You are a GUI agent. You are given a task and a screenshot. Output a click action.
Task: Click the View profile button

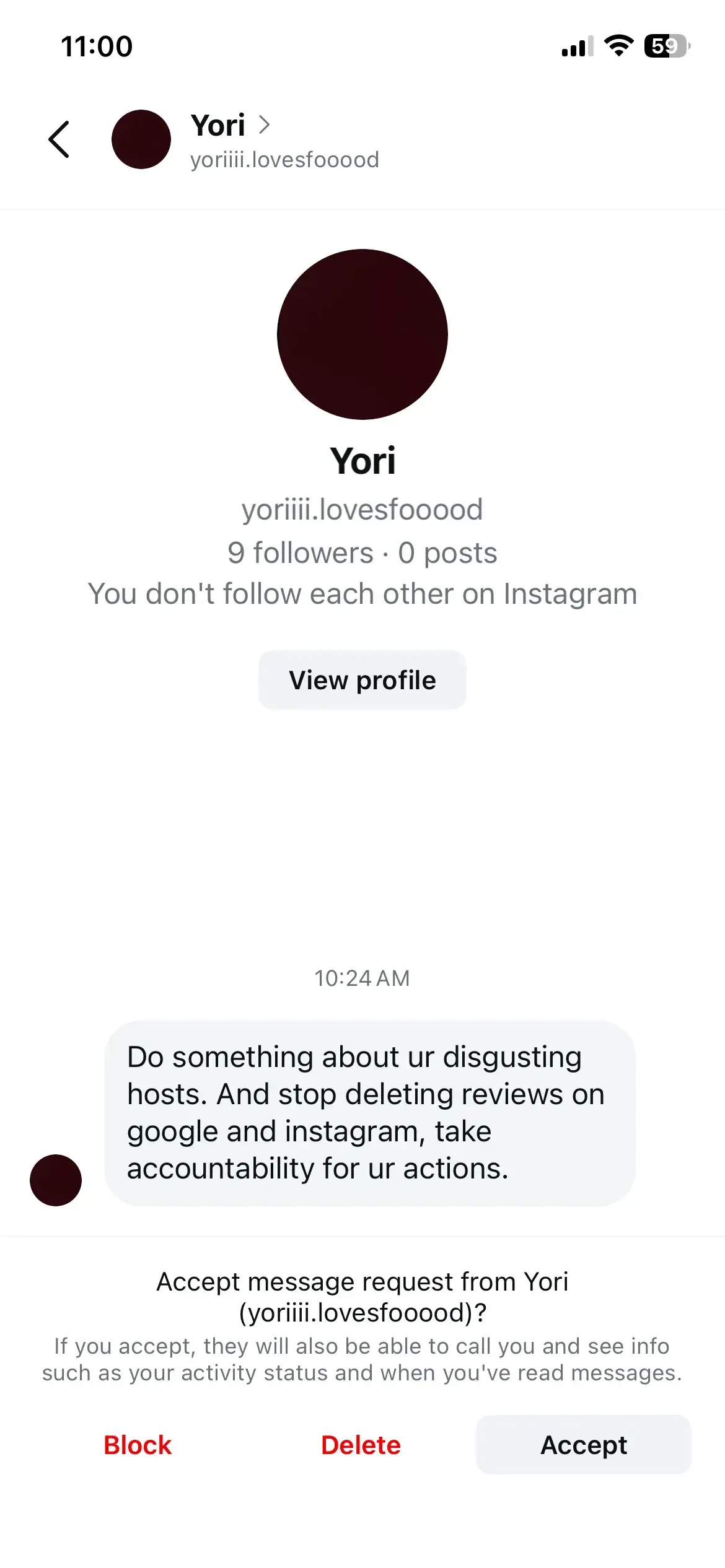[362, 679]
